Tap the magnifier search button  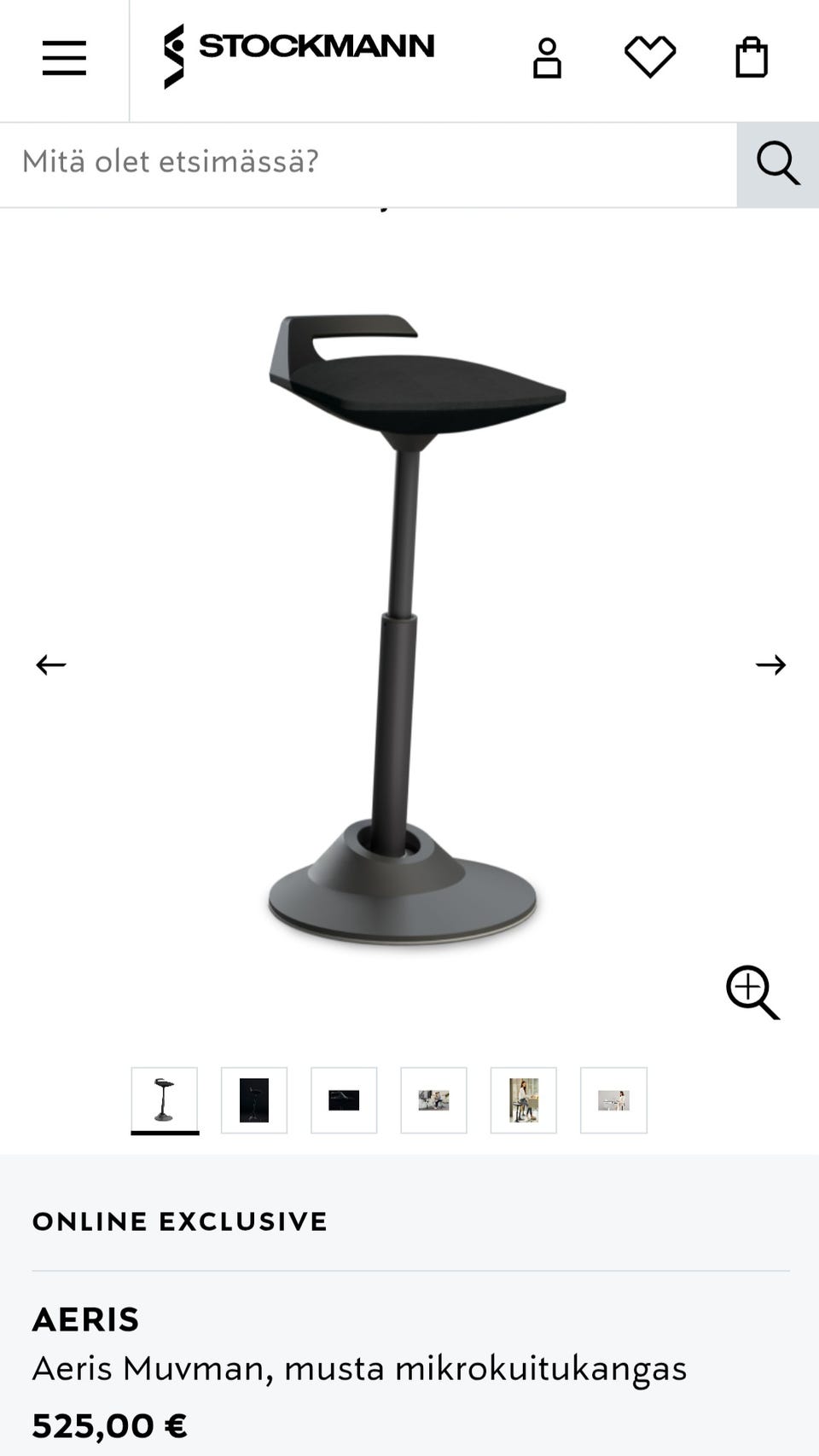pyautogui.click(x=778, y=165)
